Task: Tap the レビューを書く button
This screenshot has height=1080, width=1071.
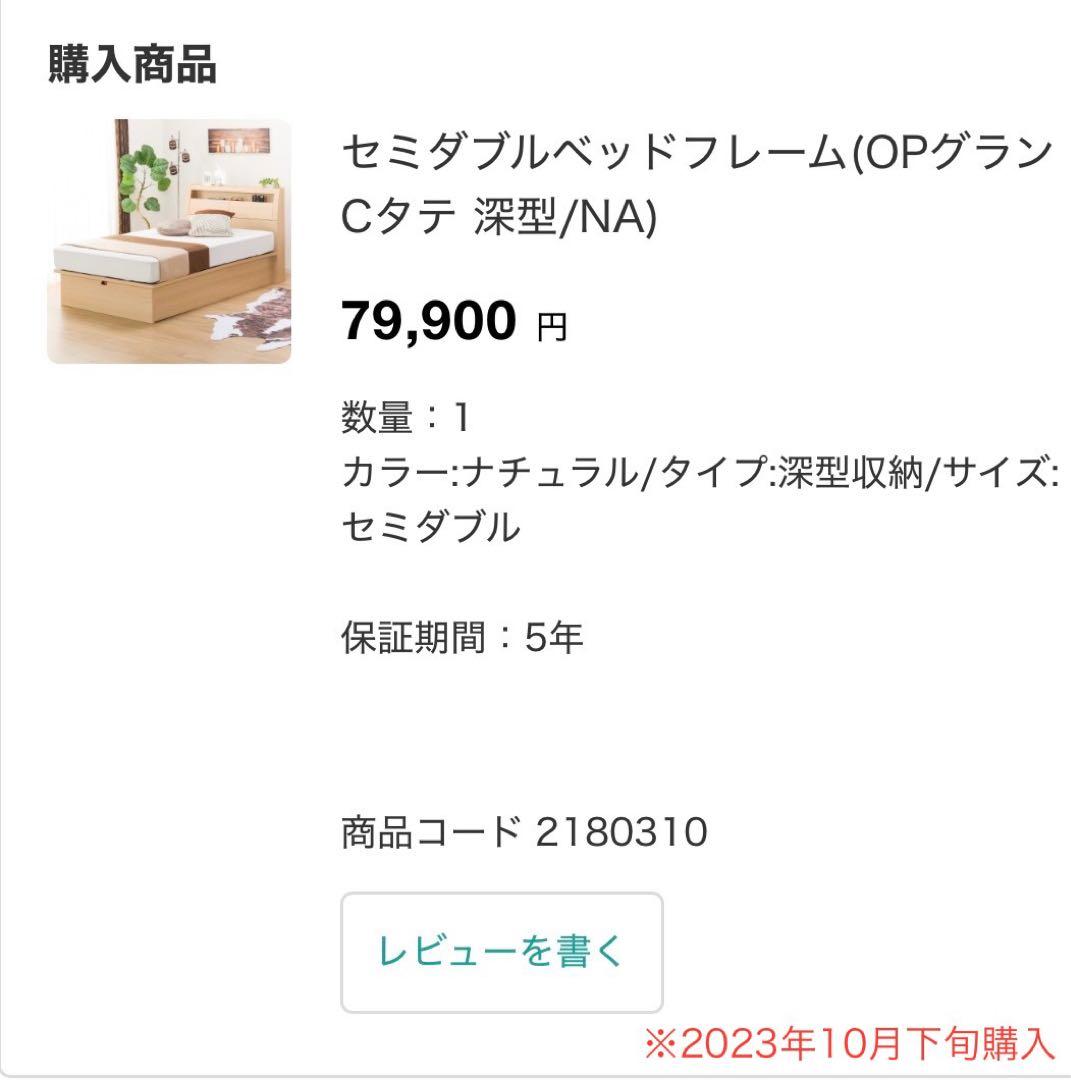Action: (x=501, y=952)
